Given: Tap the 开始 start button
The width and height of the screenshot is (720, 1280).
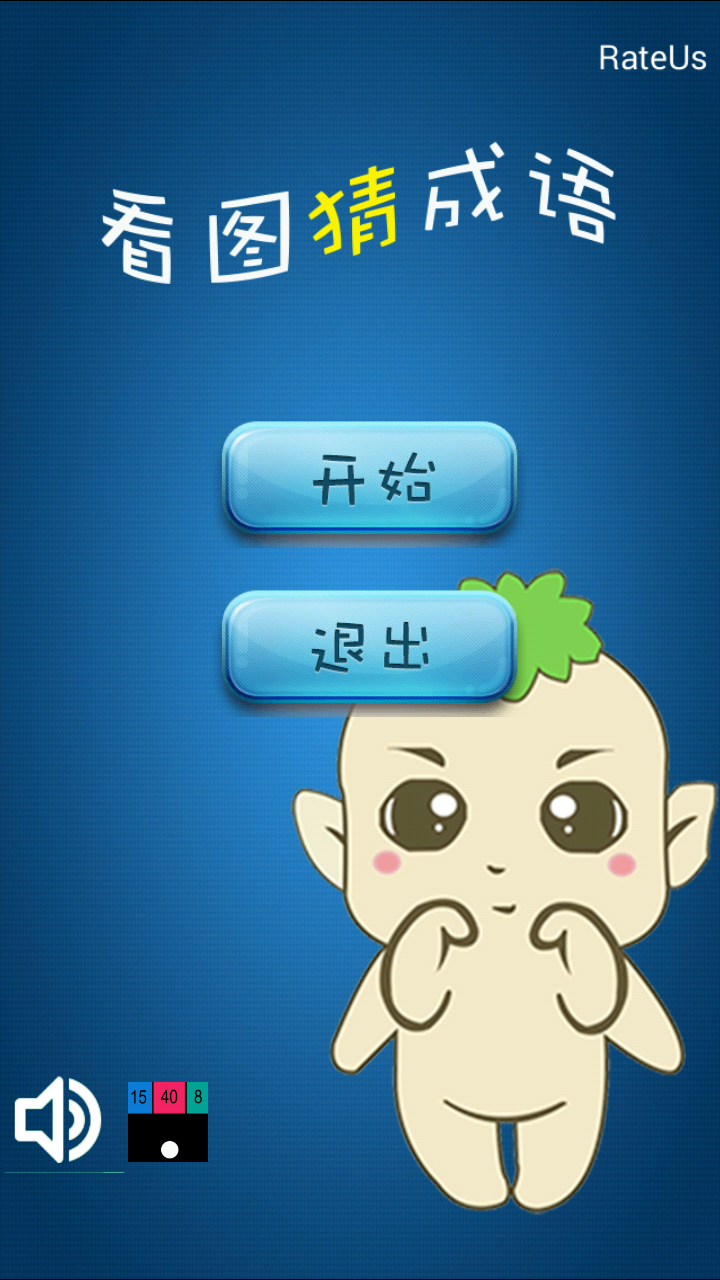Looking at the screenshot, I should [x=369, y=478].
